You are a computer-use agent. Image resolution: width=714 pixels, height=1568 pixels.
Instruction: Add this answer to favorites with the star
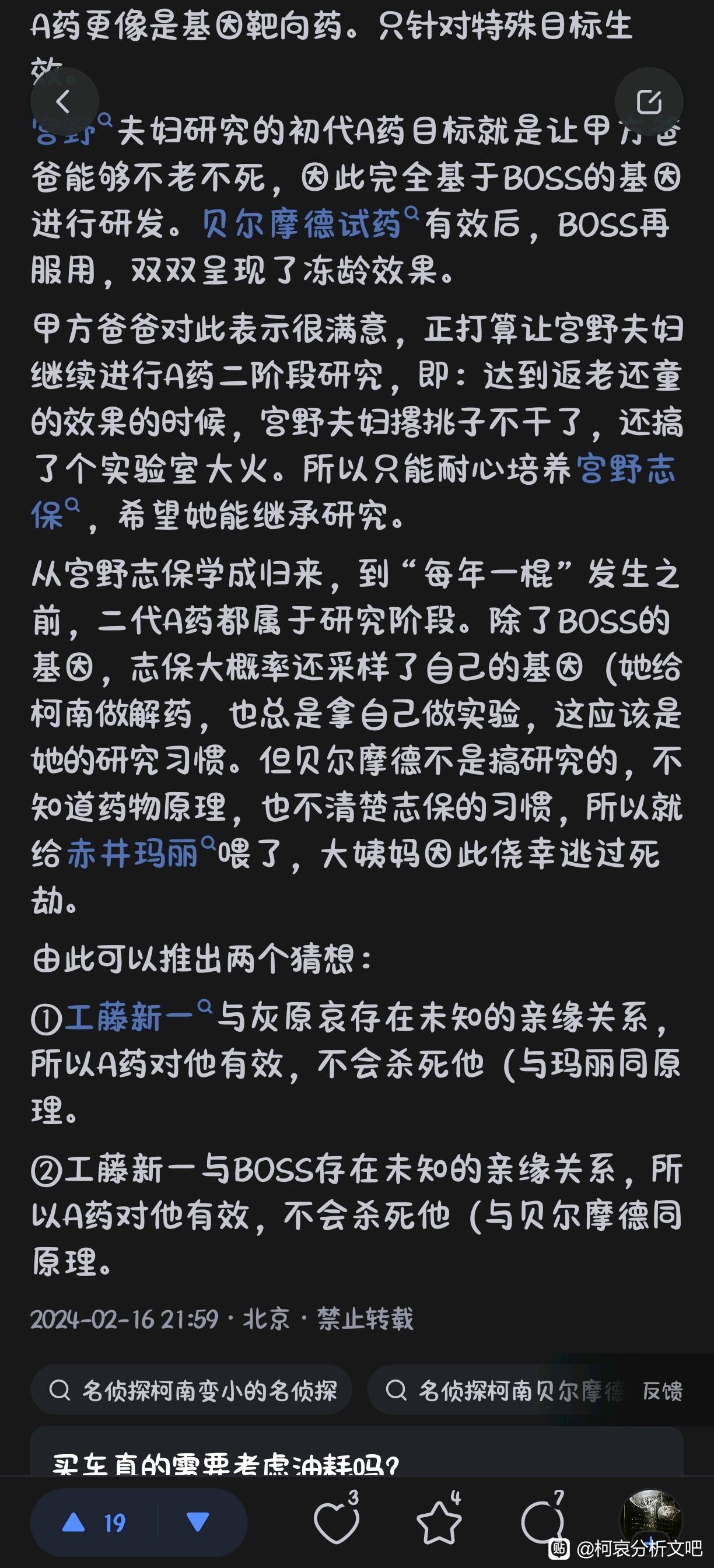coord(439,1522)
